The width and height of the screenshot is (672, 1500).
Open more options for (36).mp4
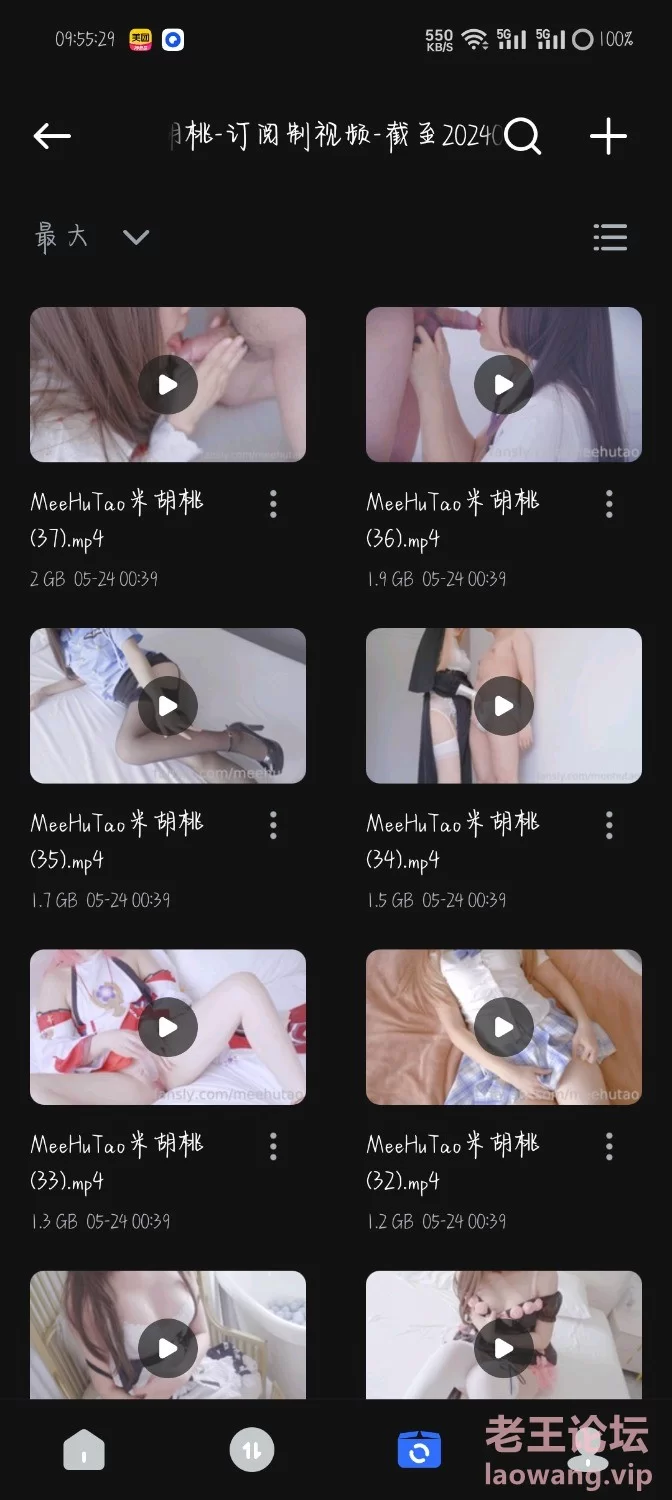point(609,504)
